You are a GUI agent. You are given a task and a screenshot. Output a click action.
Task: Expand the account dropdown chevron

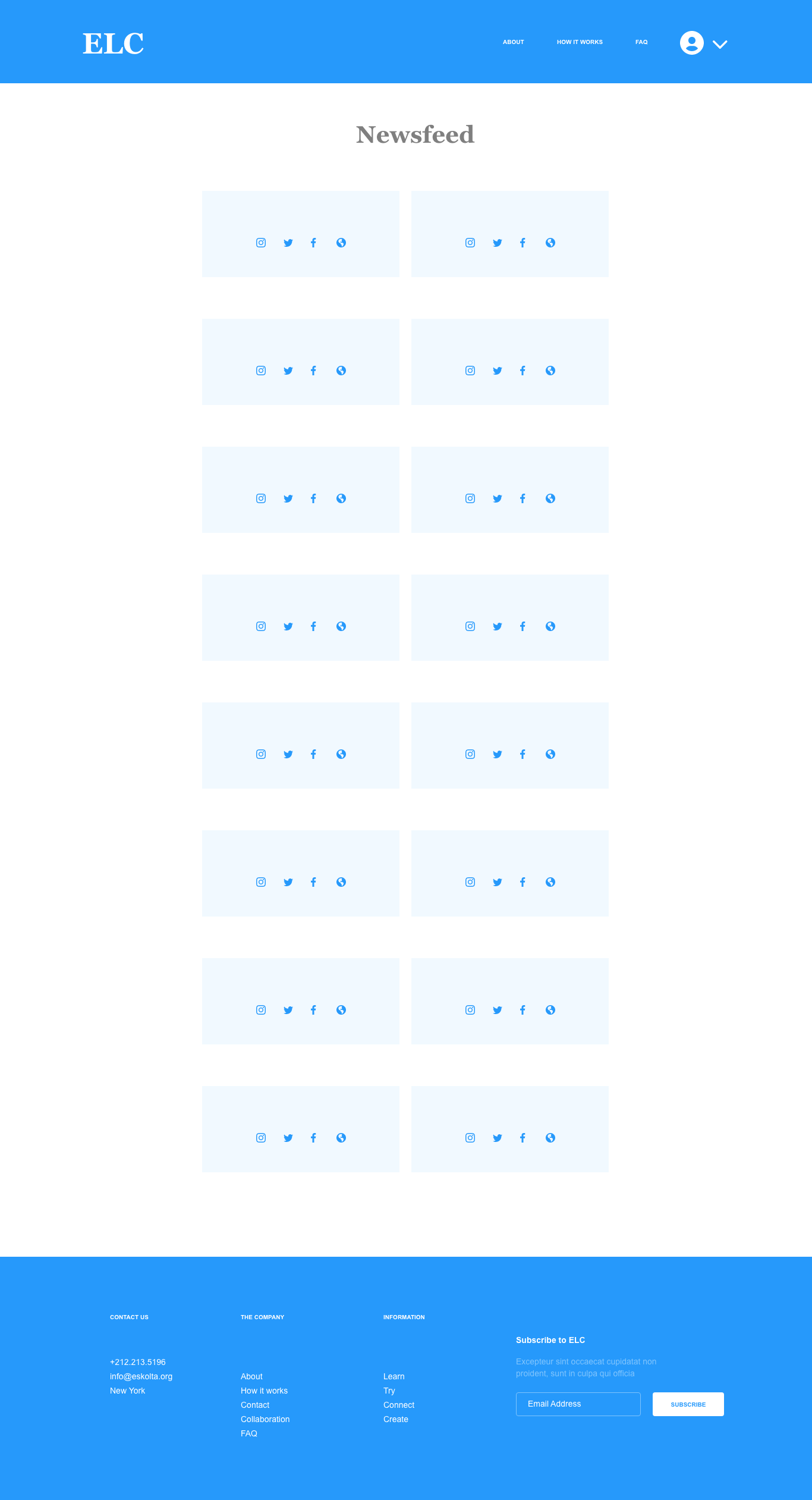click(x=720, y=44)
